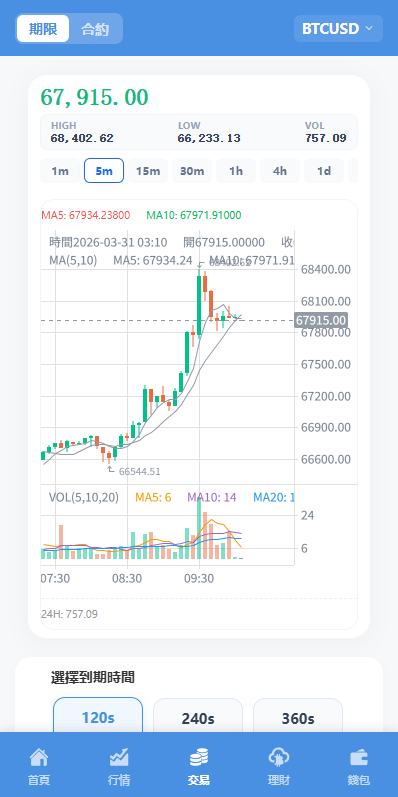398x797 pixels.
Task: Choose the 120s expiry time
Action: pos(98,715)
